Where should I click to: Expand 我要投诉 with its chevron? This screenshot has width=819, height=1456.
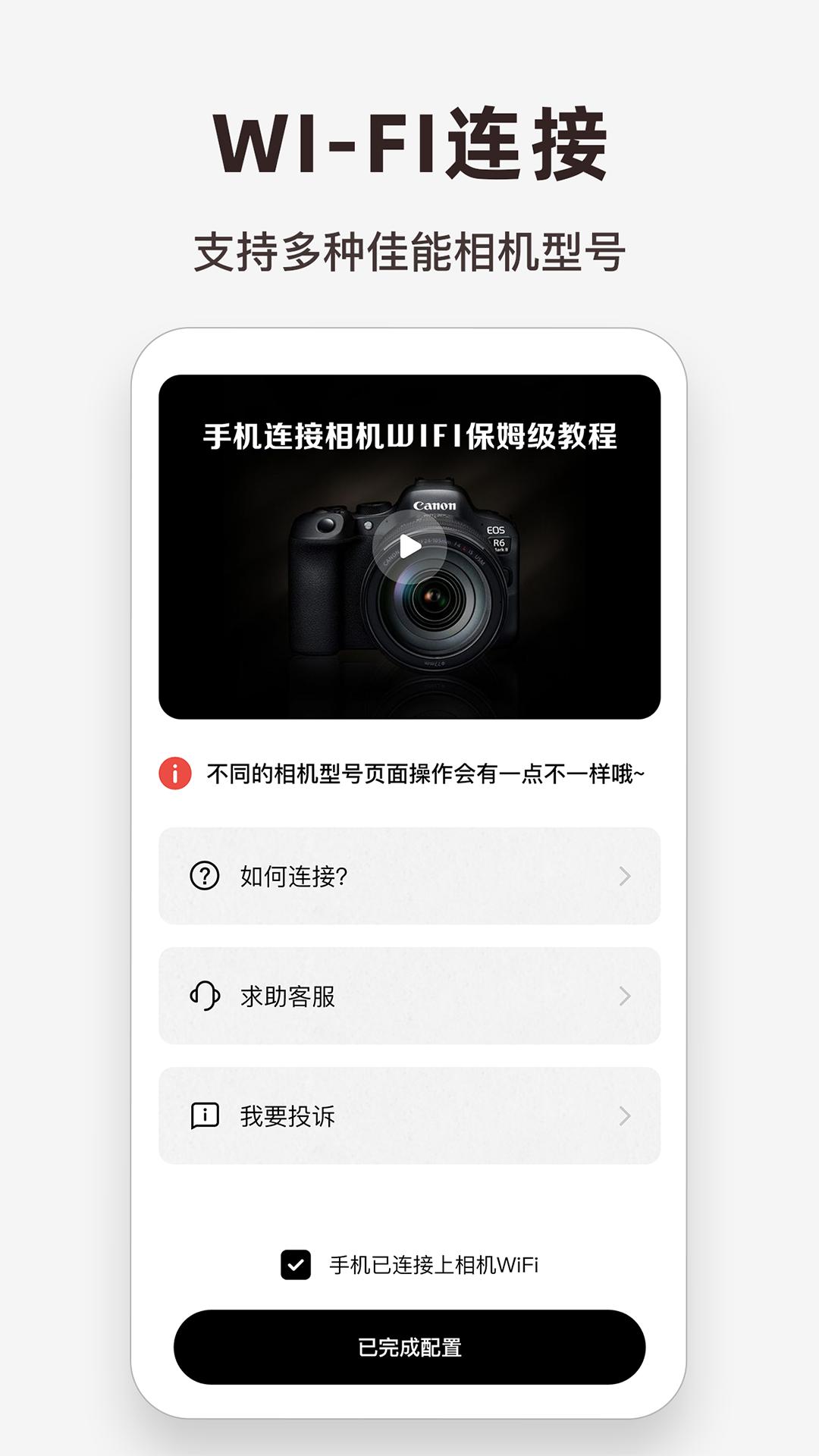point(623,1115)
